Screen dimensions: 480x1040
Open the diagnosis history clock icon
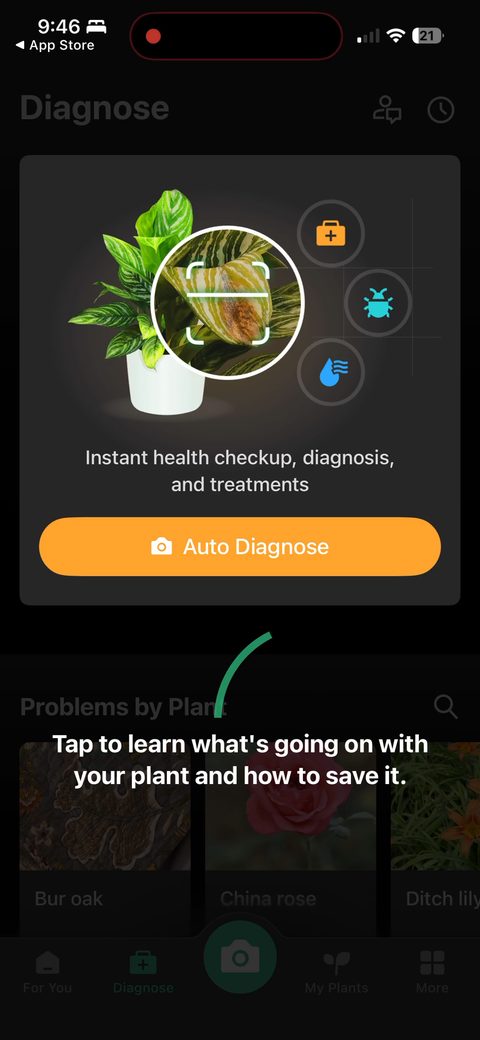441,110
